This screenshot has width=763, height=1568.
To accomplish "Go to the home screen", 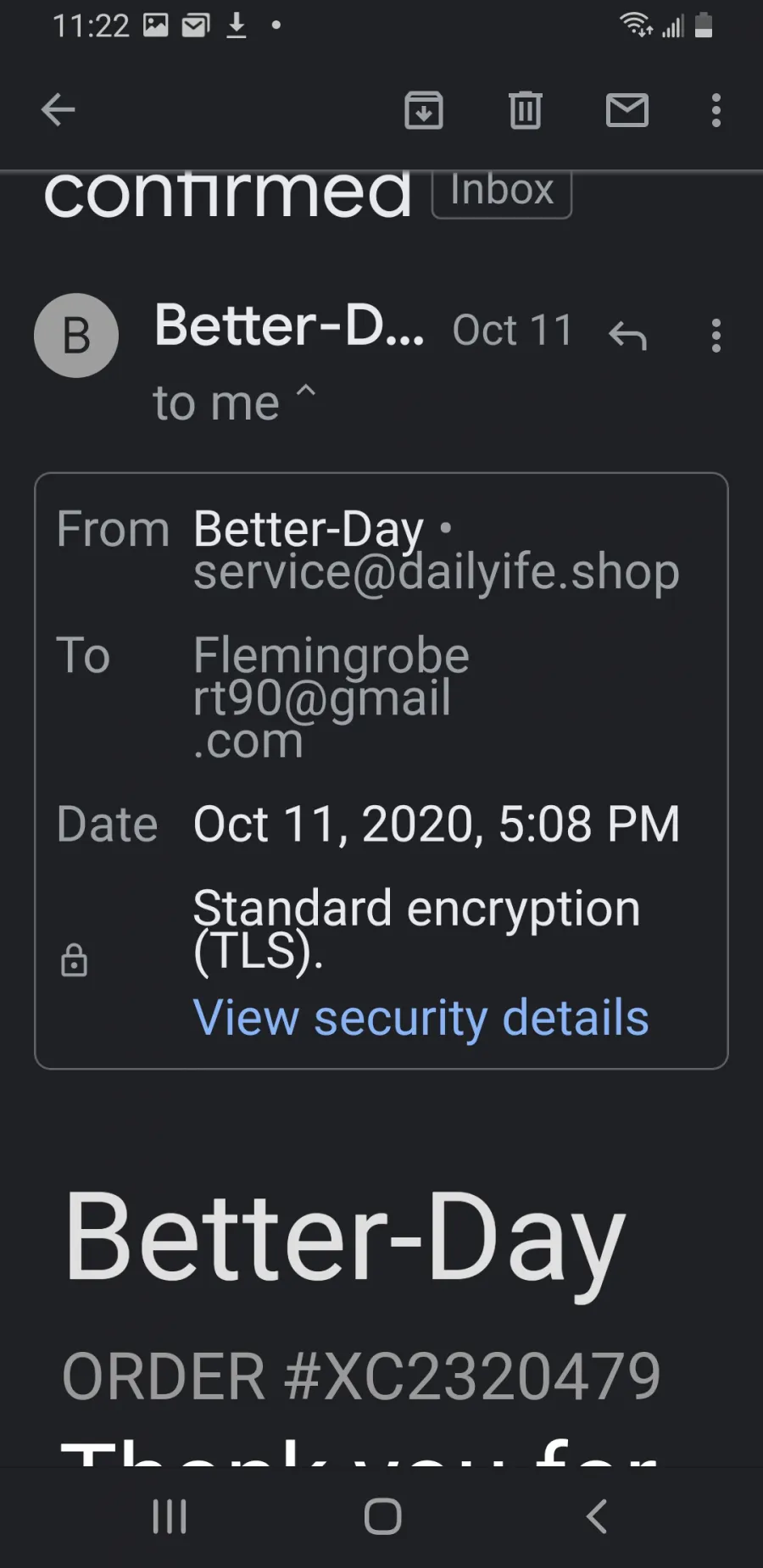I will pyautogui.click(x=382, y=1516).
